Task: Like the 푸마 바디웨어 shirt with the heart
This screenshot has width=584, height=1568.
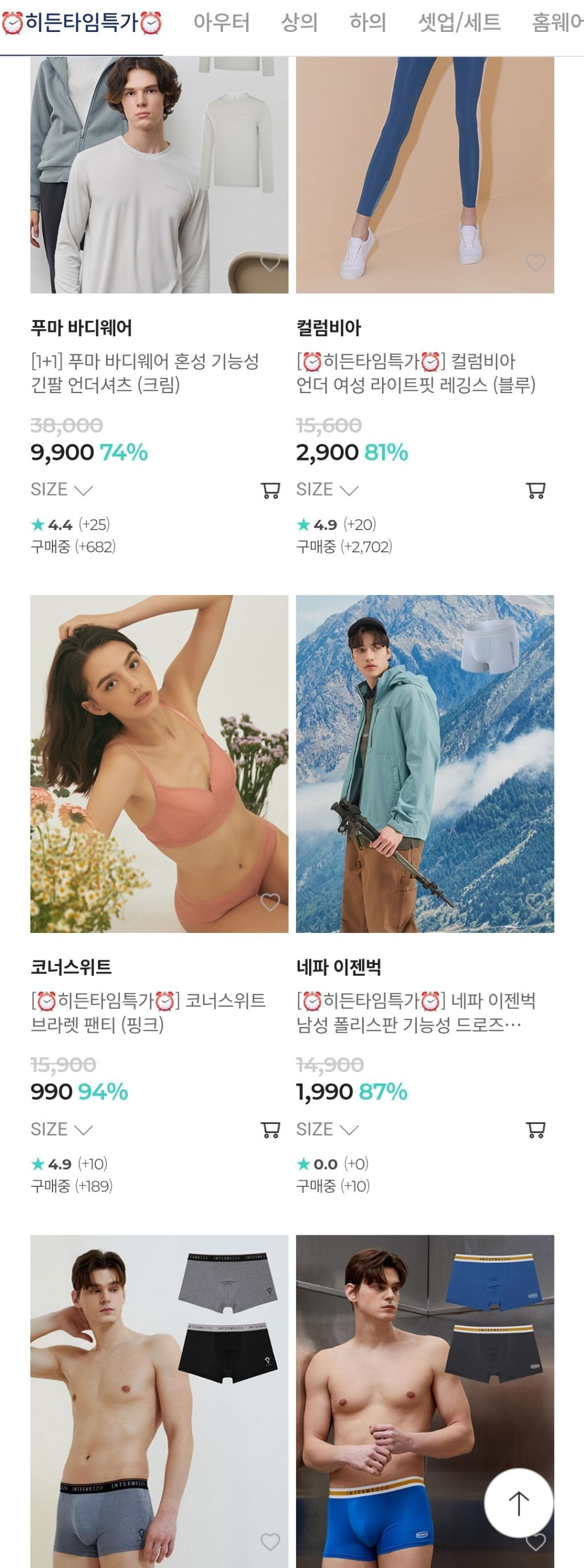Action: point(270,263)
